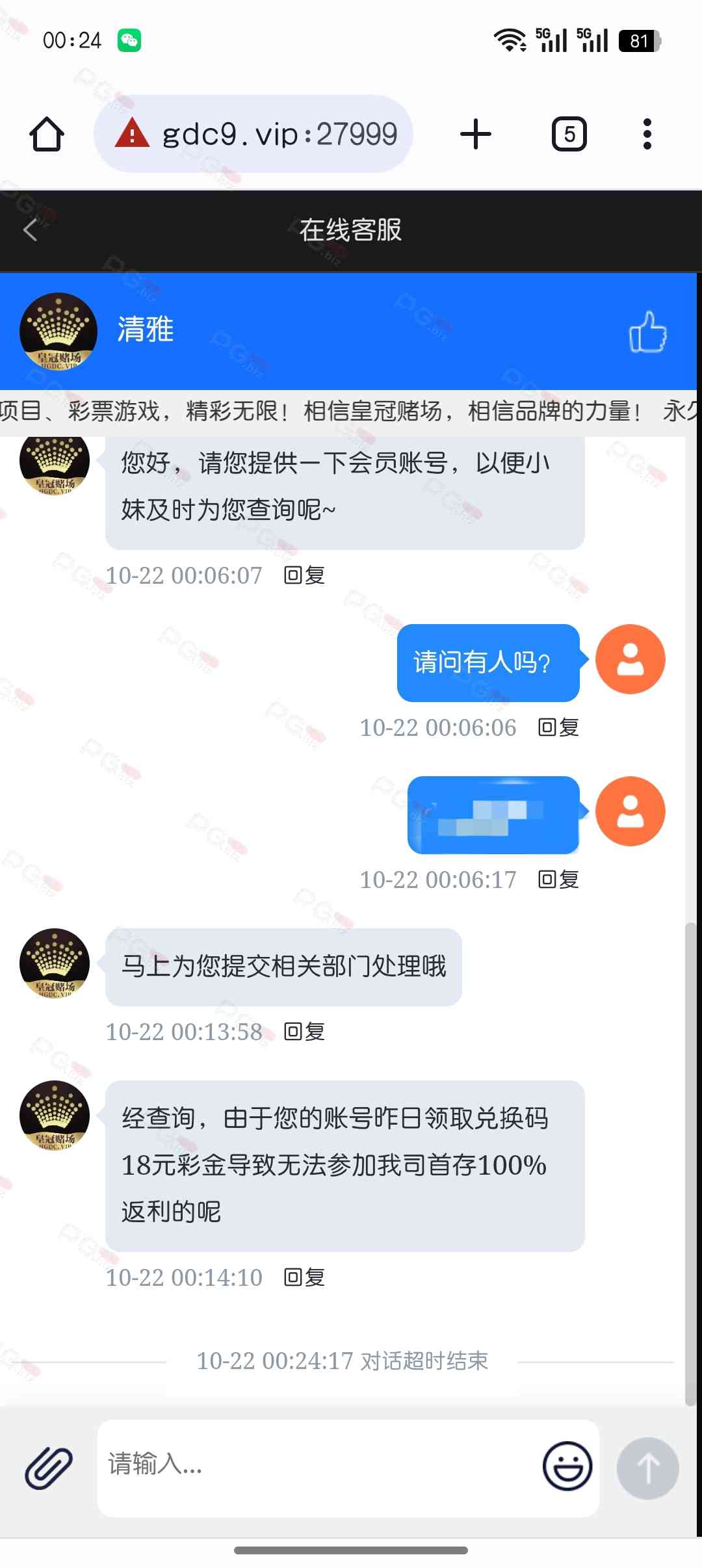Open the emoji picker
This screenshot has width=702, height=1568.
point(567,1467)
